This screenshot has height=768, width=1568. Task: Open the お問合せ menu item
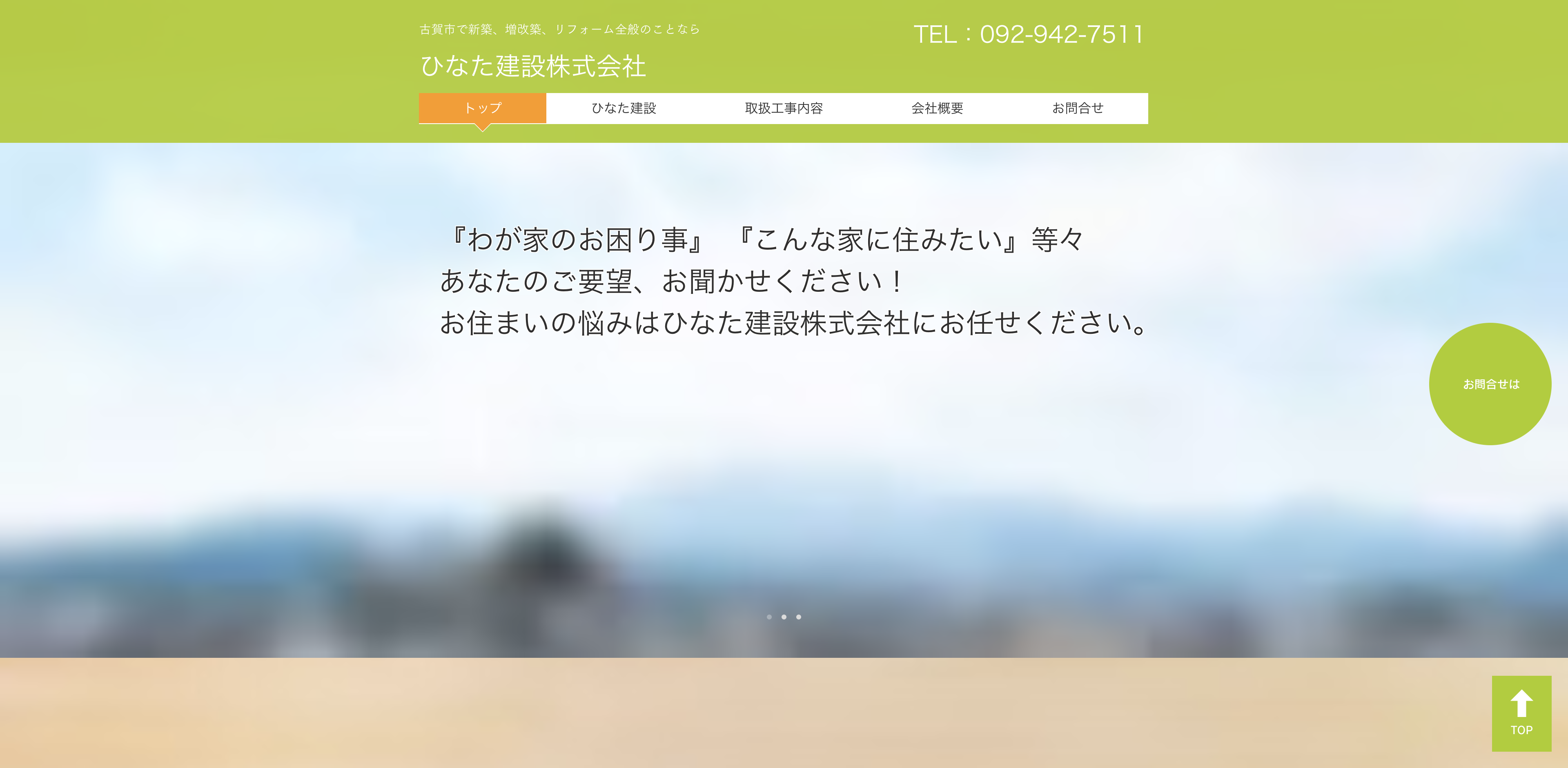[x=1078, y=108]
